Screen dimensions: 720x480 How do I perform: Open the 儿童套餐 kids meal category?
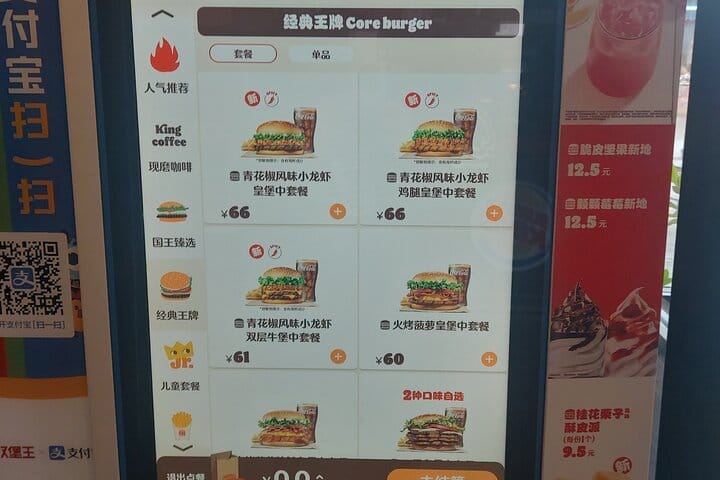coord(180,366)
